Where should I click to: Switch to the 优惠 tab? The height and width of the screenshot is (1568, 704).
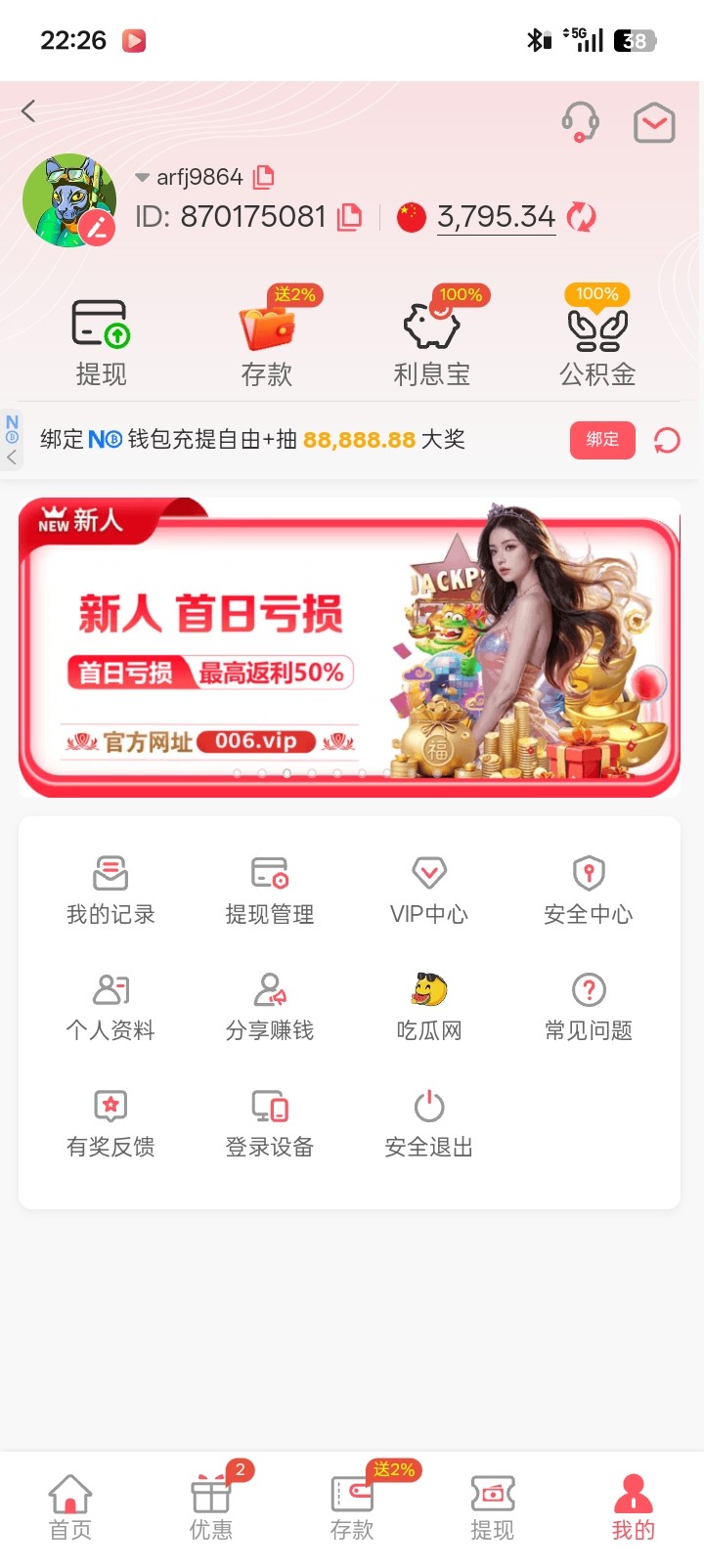[x=211, y=1507]
